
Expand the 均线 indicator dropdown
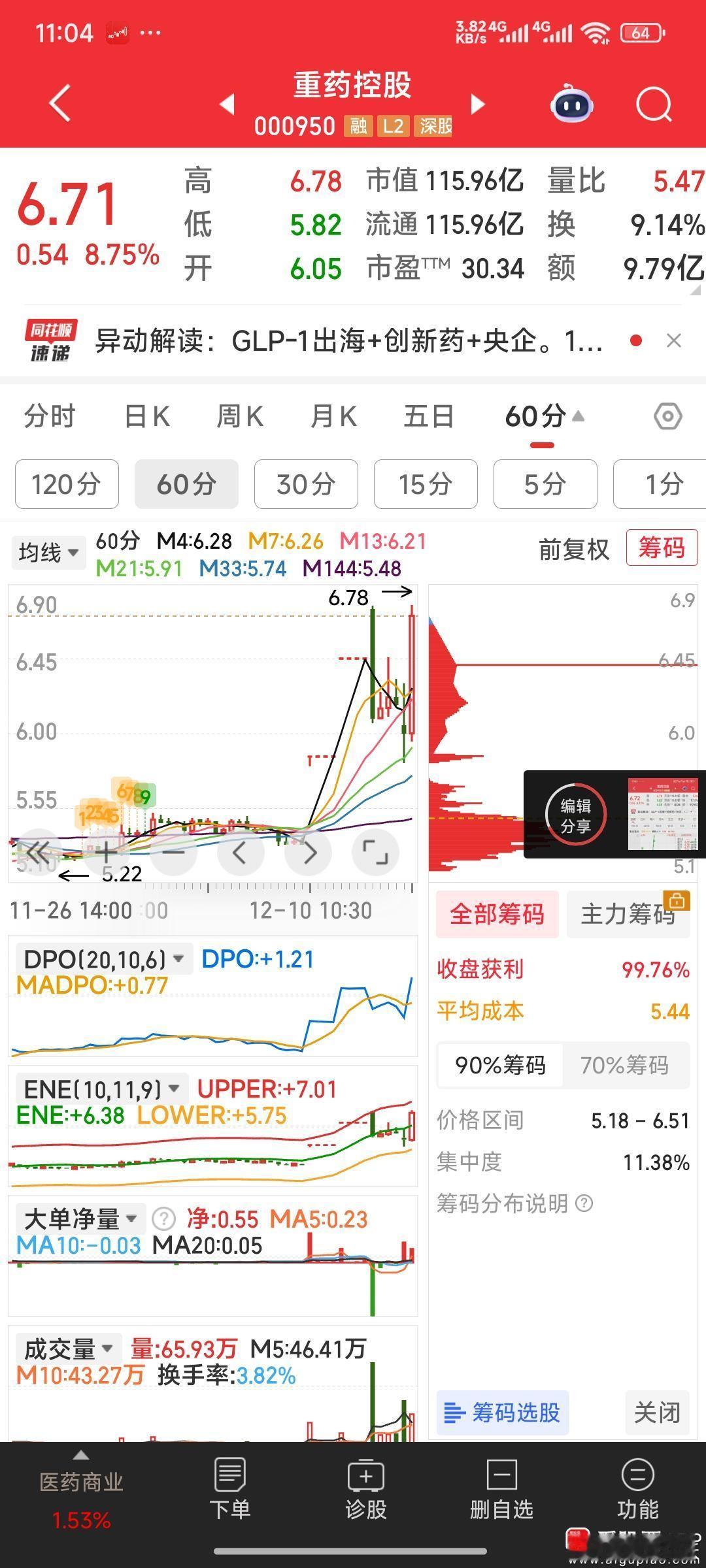(48, 553)
